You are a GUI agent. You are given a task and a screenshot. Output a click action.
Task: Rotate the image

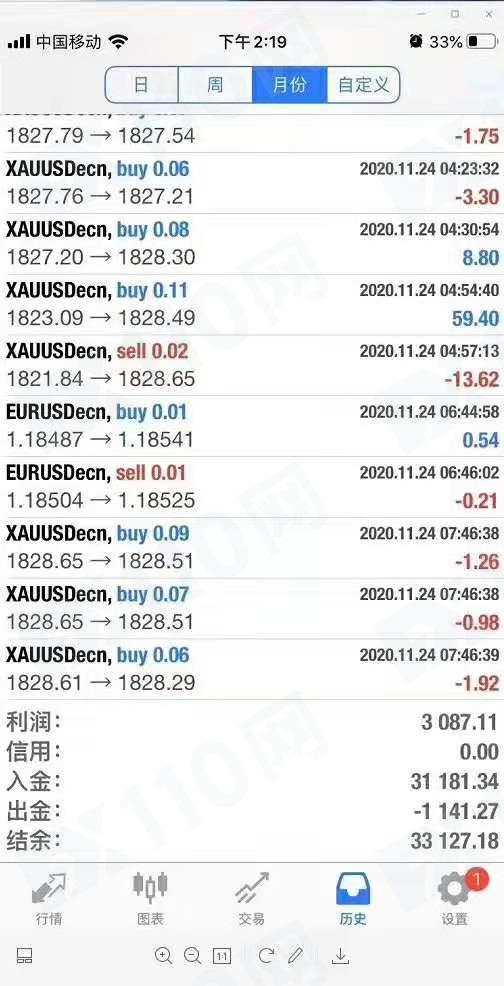click(x=266, y=956)
